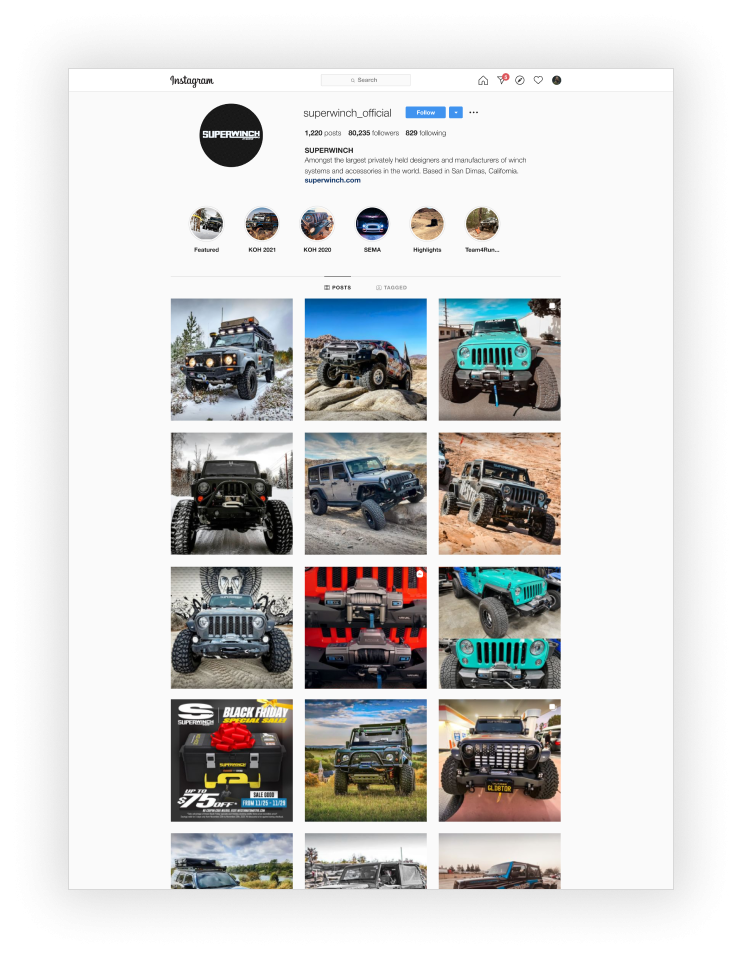
Task: Open the activity heart icon
Action: (x=538, y=80)
